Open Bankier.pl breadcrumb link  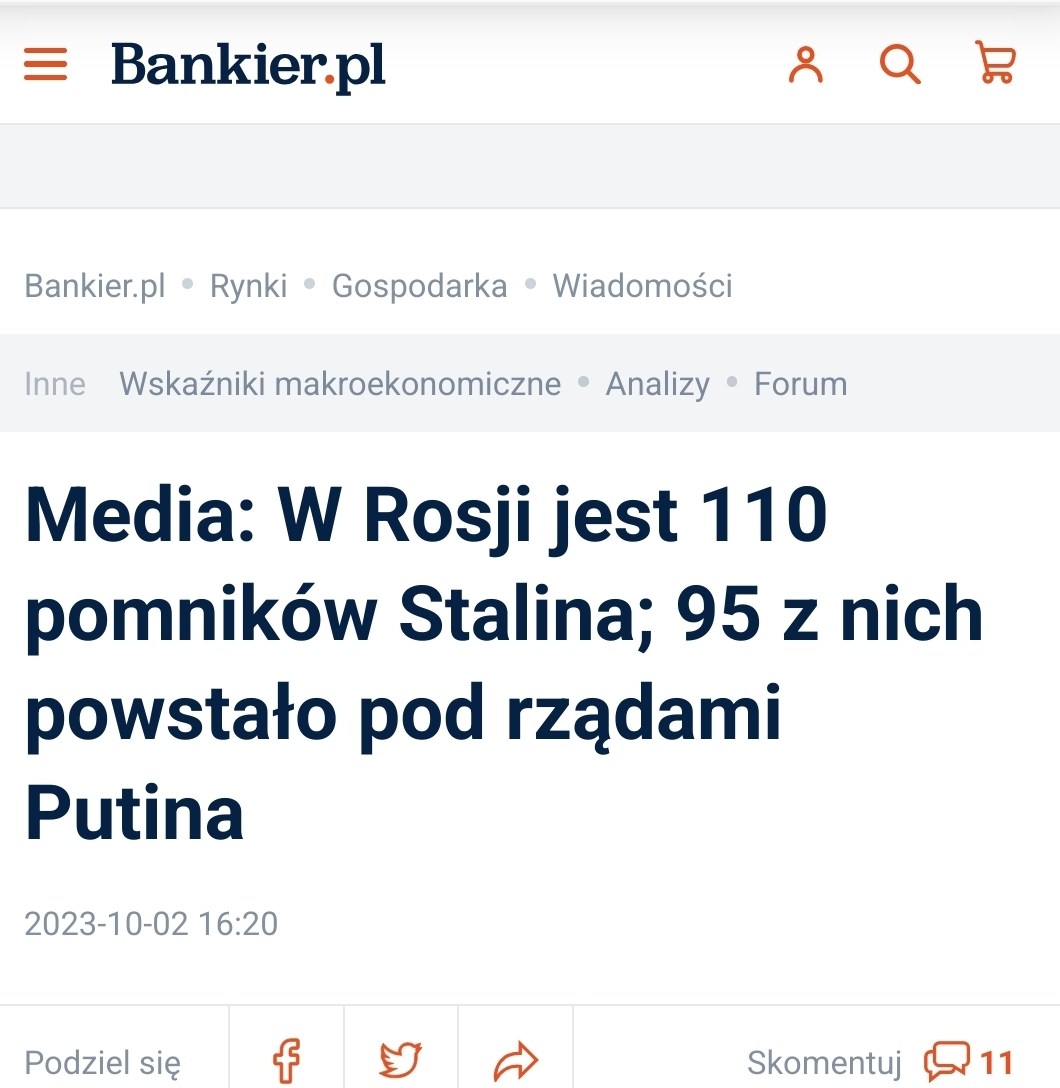(95, 286)
